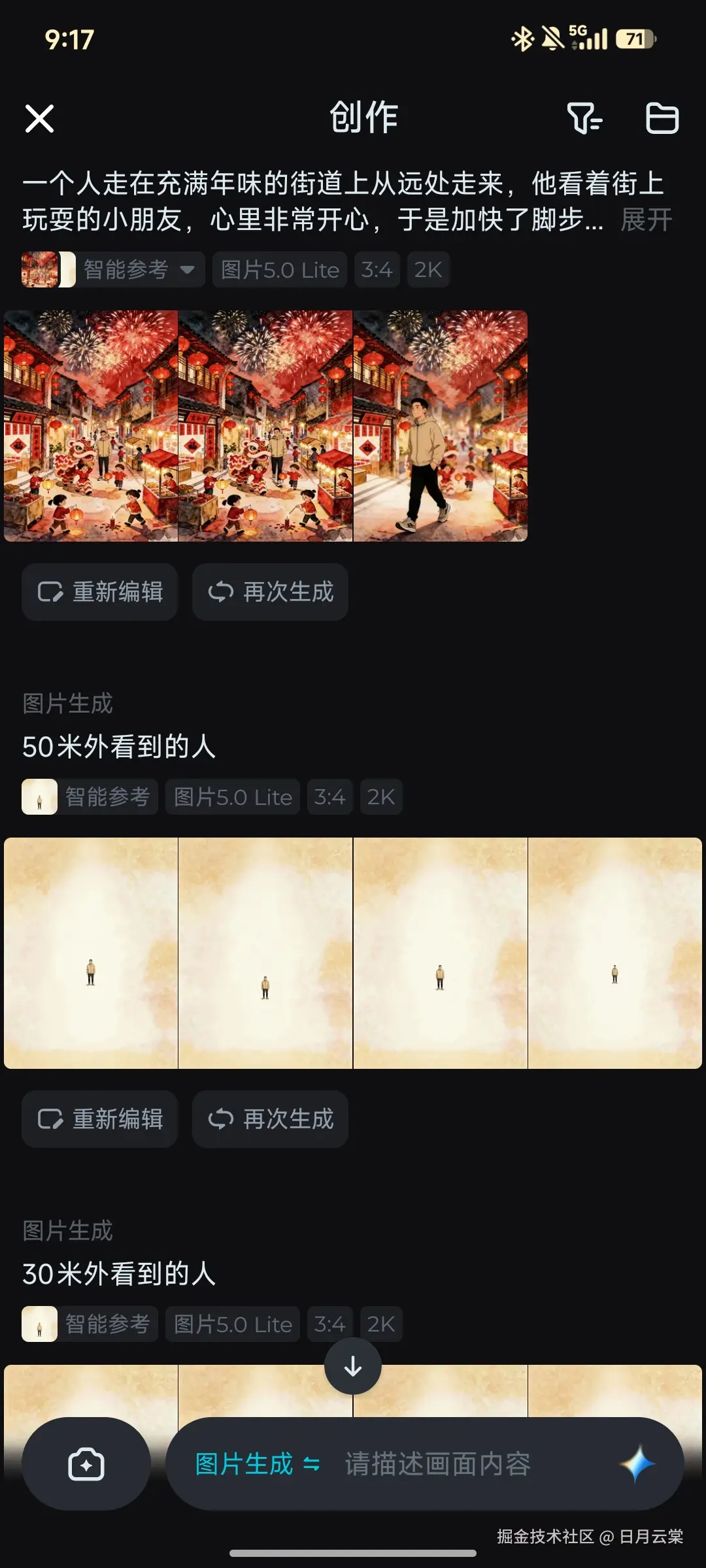706x1568 pixels.
Task: Open the 2K resolution option
Action: 428,269
